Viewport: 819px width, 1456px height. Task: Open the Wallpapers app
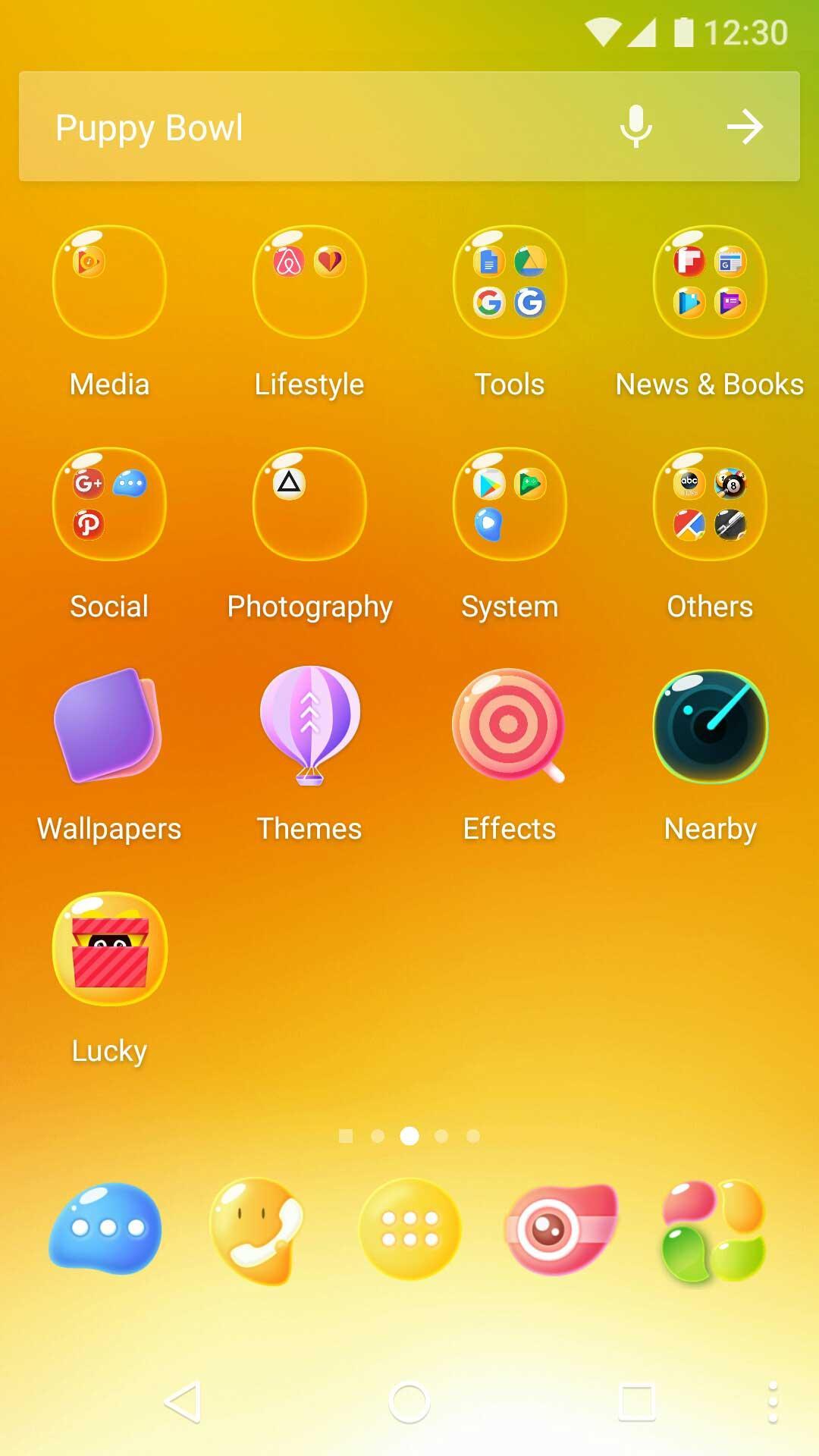108,726
